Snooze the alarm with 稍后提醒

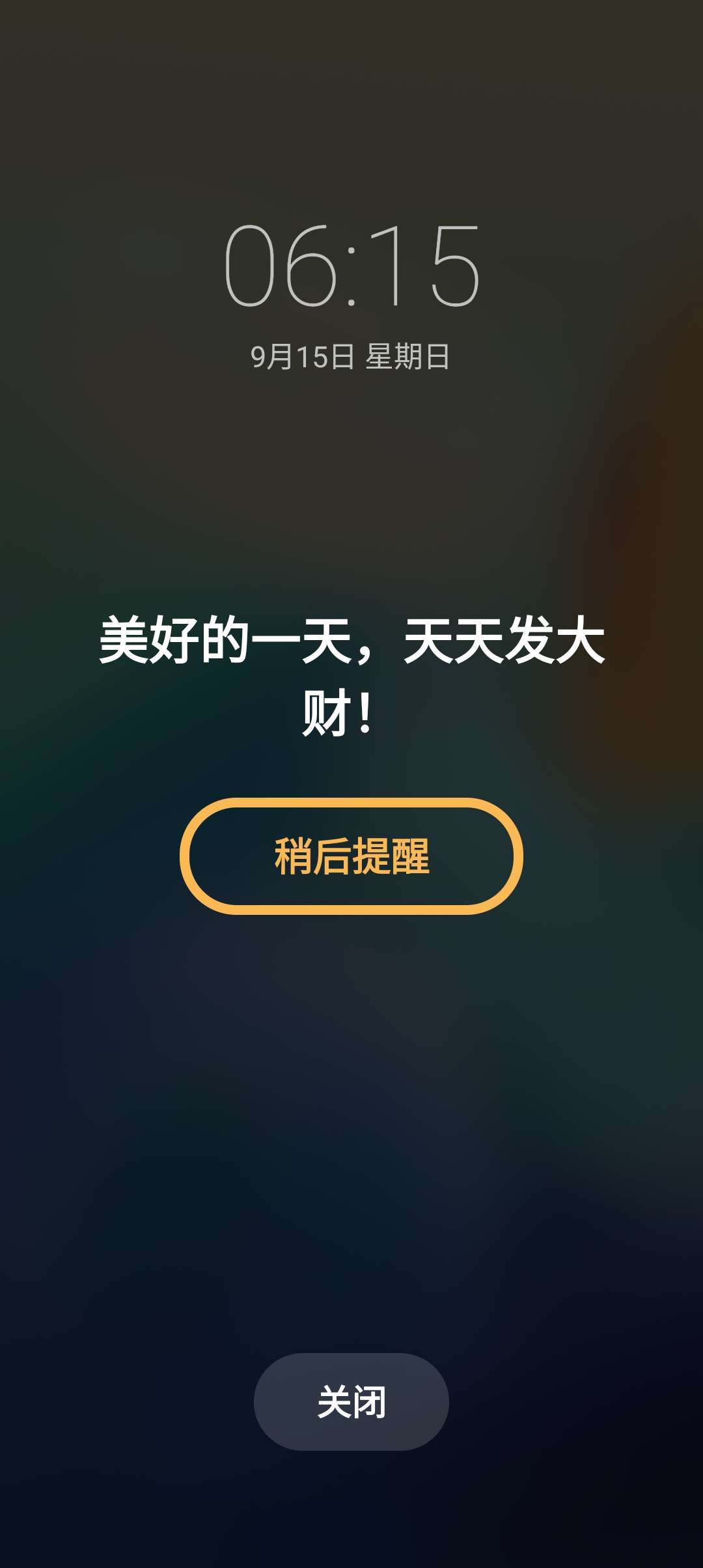point(351,856)
